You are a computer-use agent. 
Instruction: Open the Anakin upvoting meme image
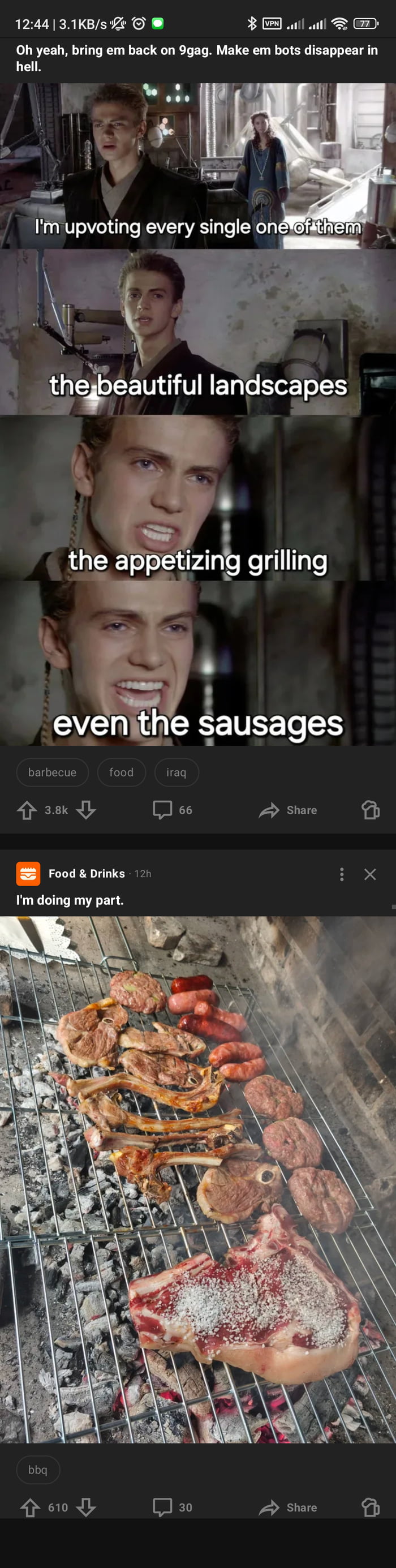pyautogui.click(x=197, y=414)
